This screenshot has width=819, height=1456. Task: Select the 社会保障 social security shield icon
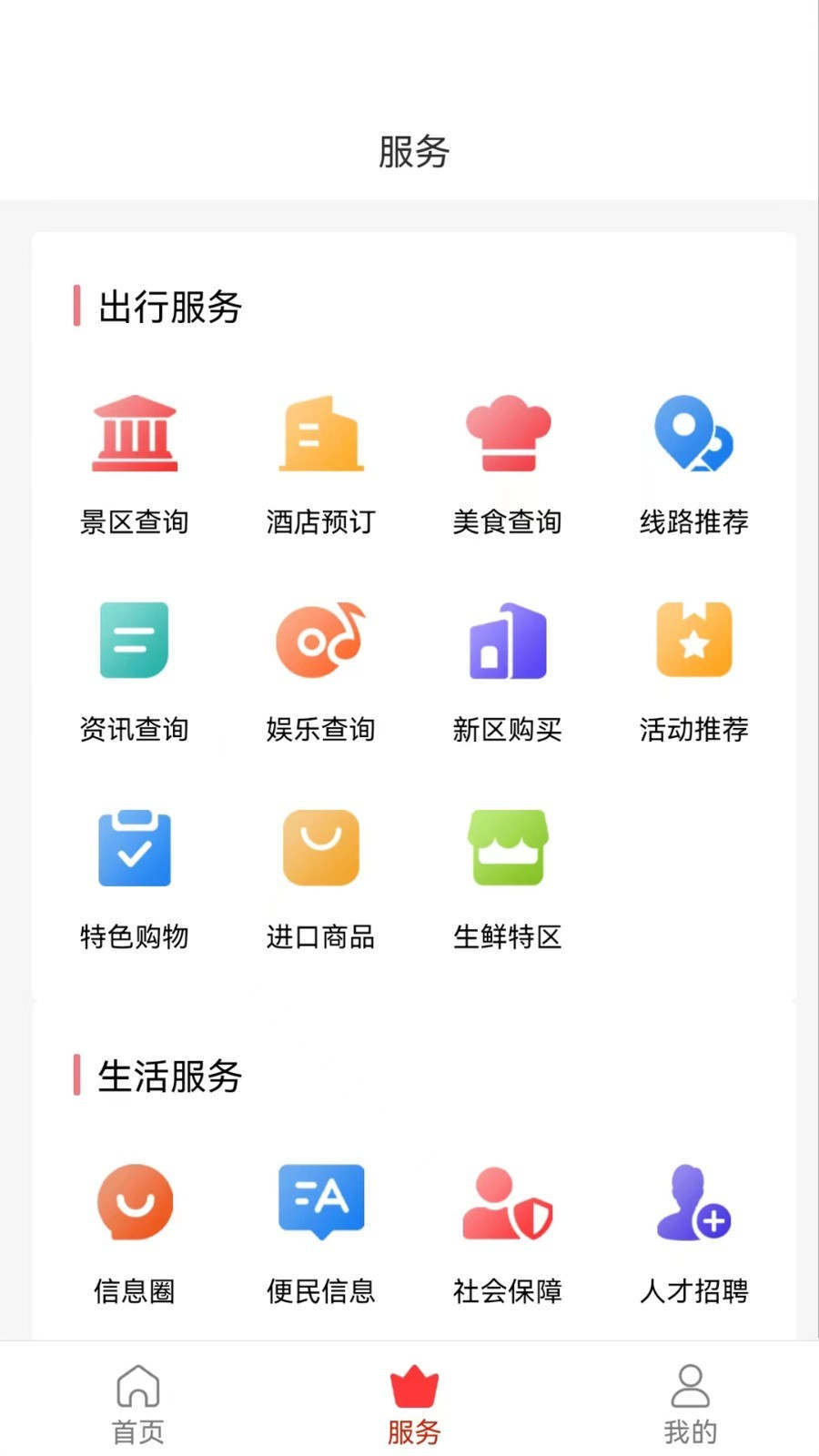[x=508, y=1201]
